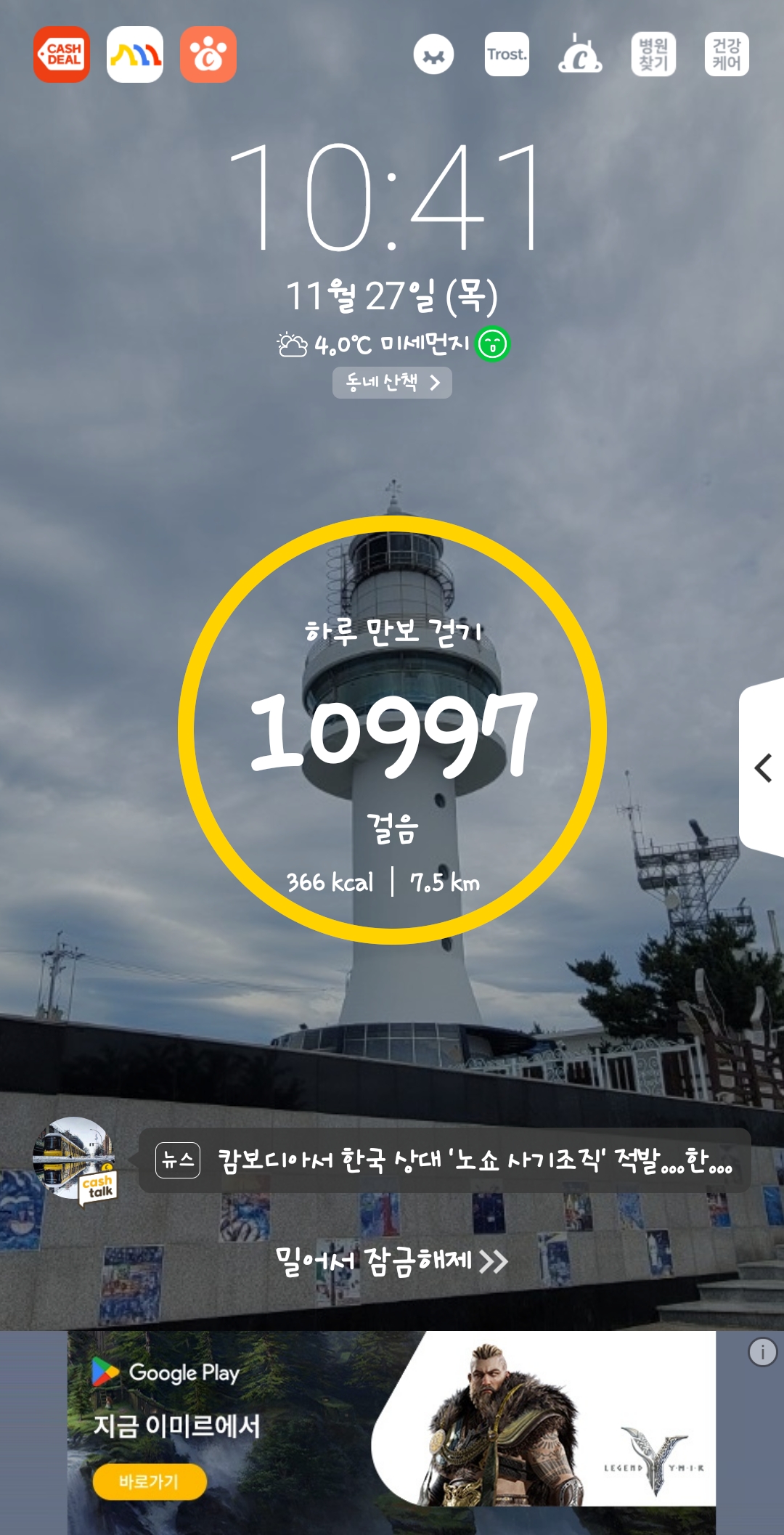Screen dimensions: 784x1535
Task: Expand the side panel arrow handle
Action: pyautogui.click(x=762, y=767)
